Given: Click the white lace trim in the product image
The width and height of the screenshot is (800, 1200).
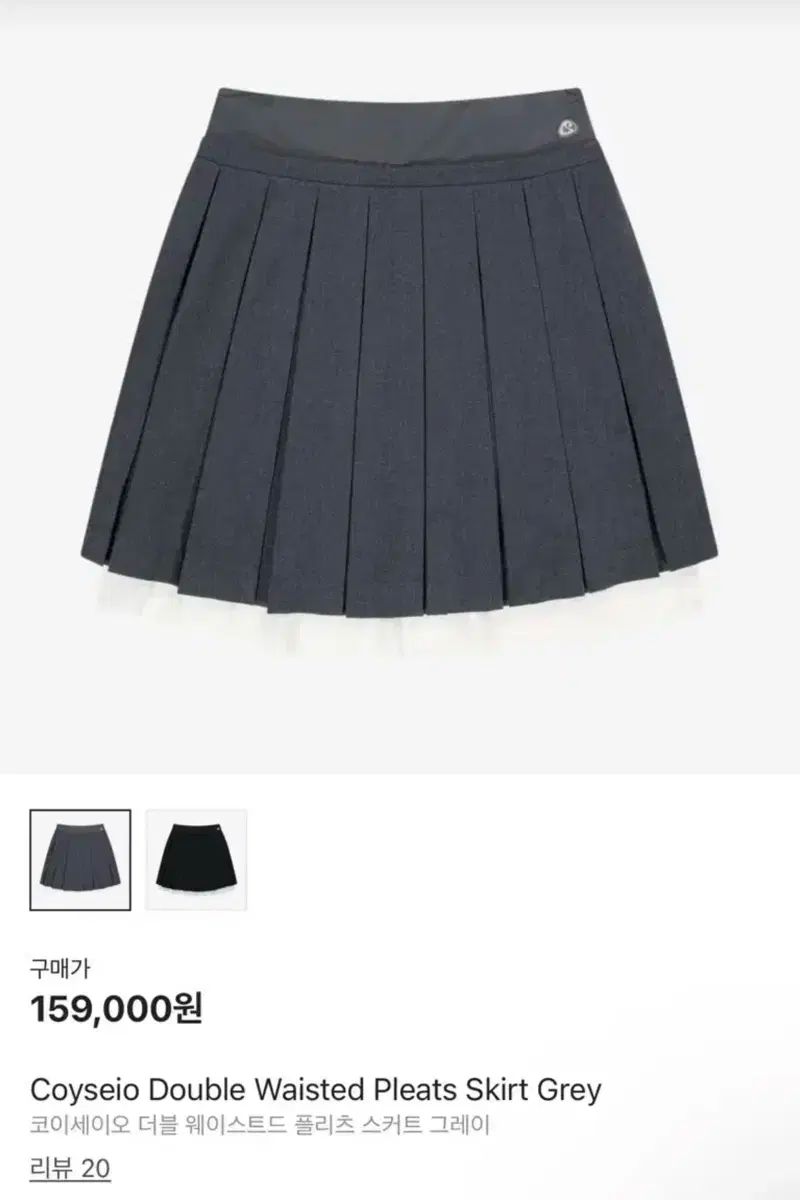Looking at the screenshot, I should 400,630.
